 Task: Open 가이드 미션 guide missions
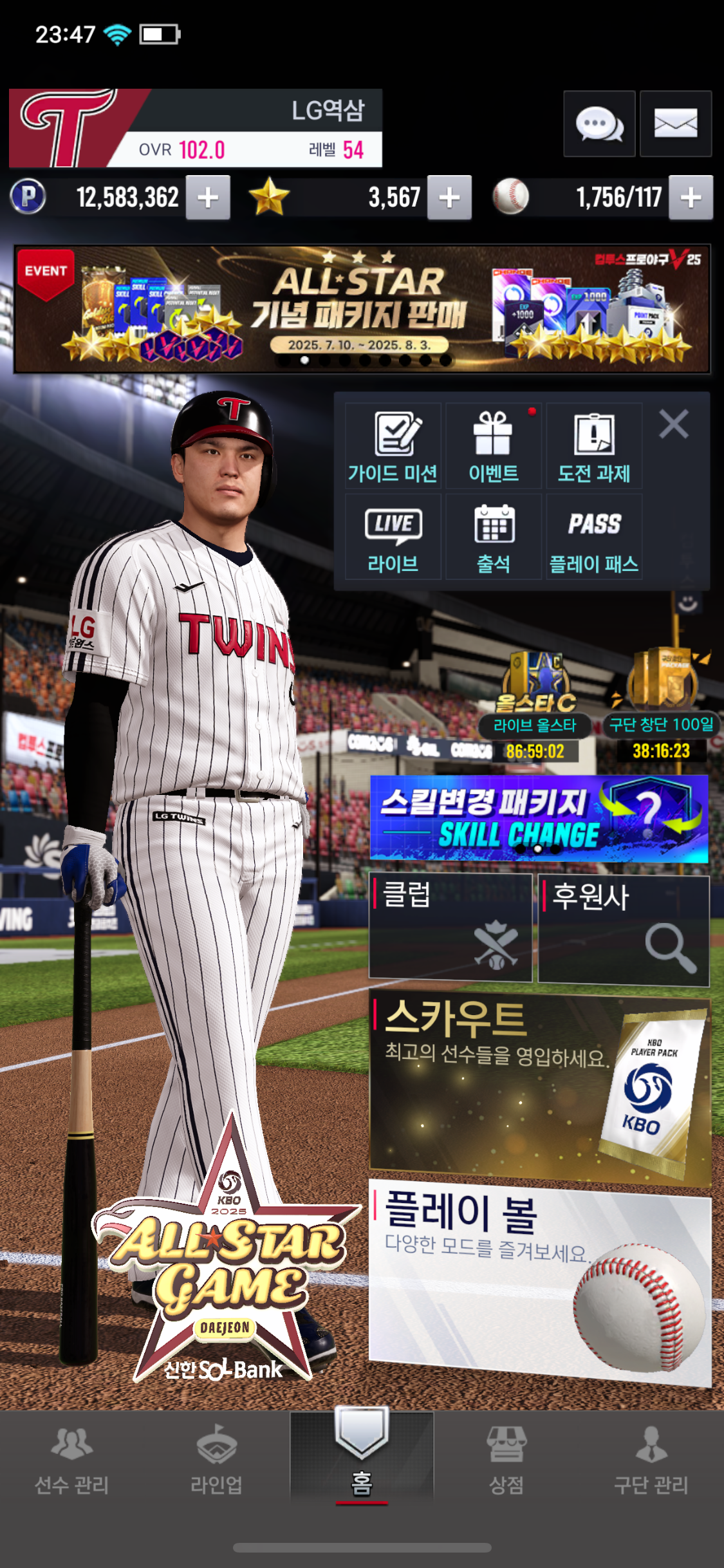393,447
